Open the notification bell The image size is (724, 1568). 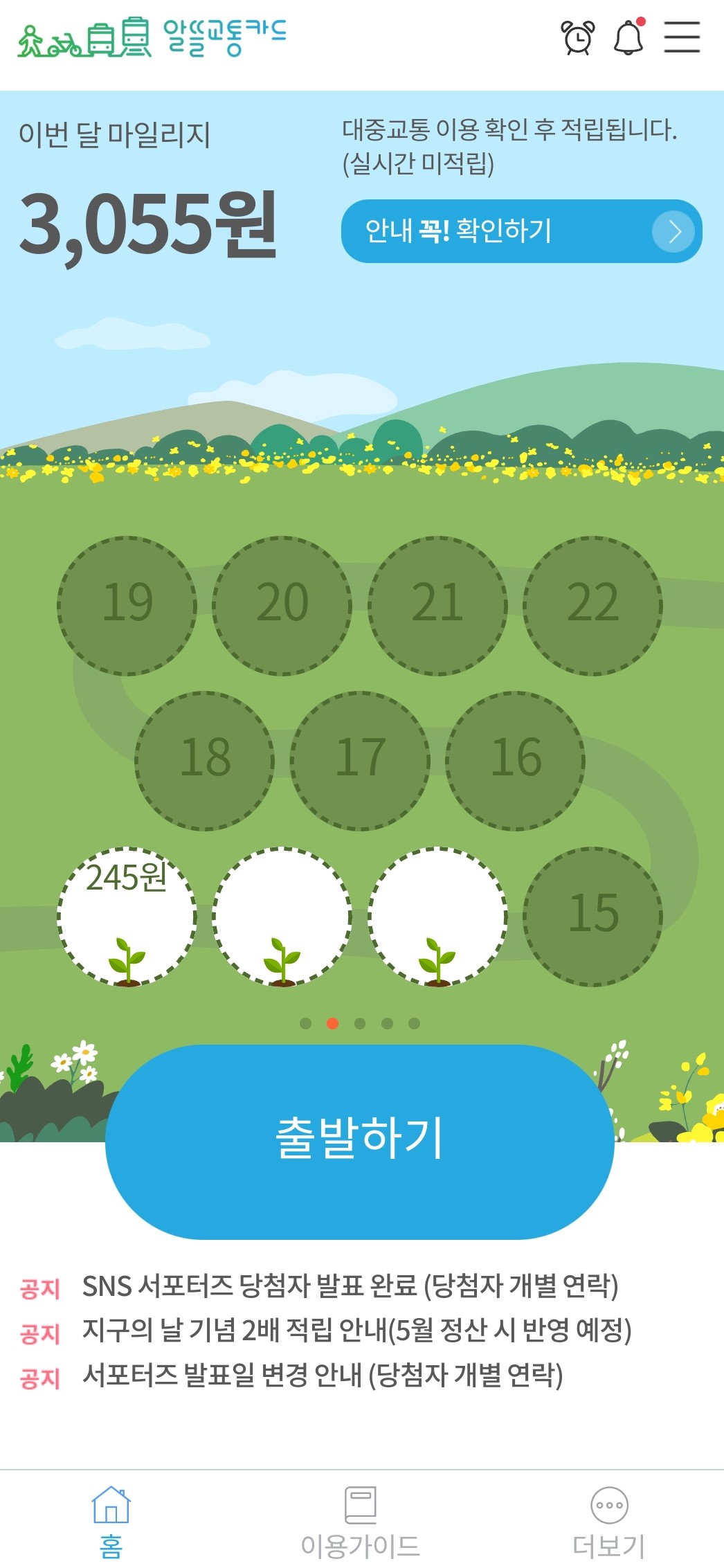pyautogui.click(x=628, y=39)
